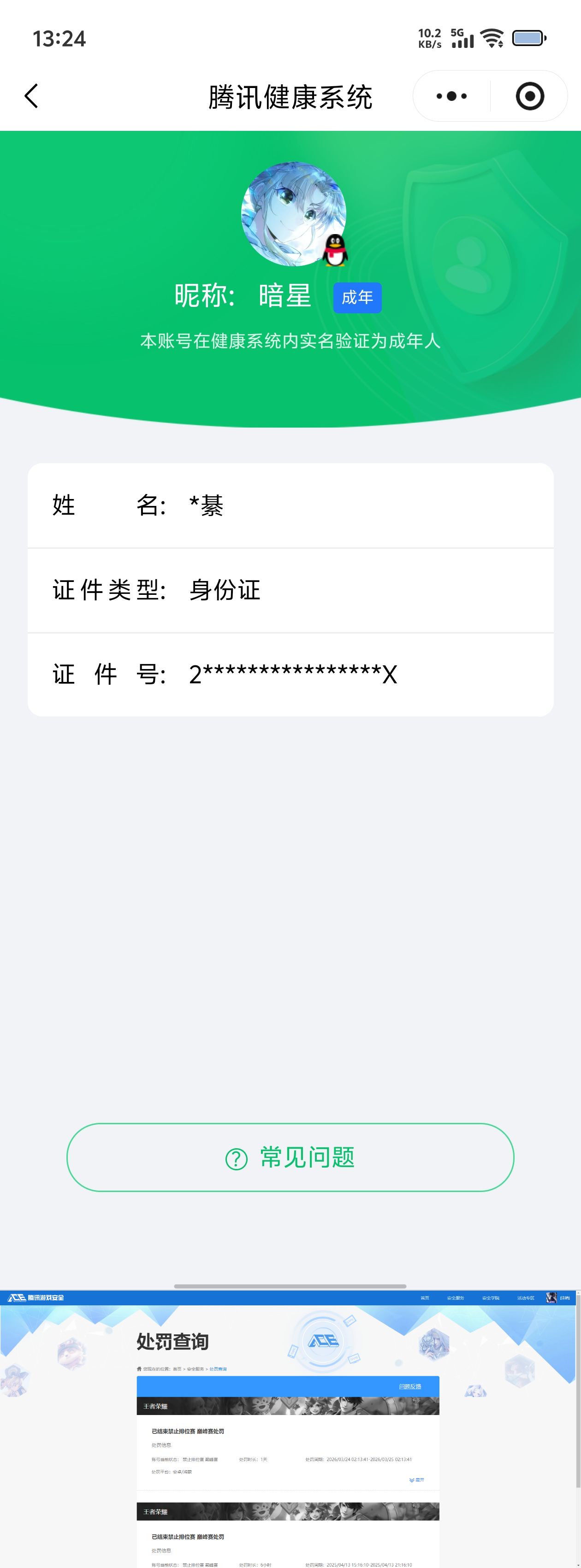581x1568 pixels.
Task: Tap the 成年 badge next to the nickname
Action: click(x=357, y=298)
